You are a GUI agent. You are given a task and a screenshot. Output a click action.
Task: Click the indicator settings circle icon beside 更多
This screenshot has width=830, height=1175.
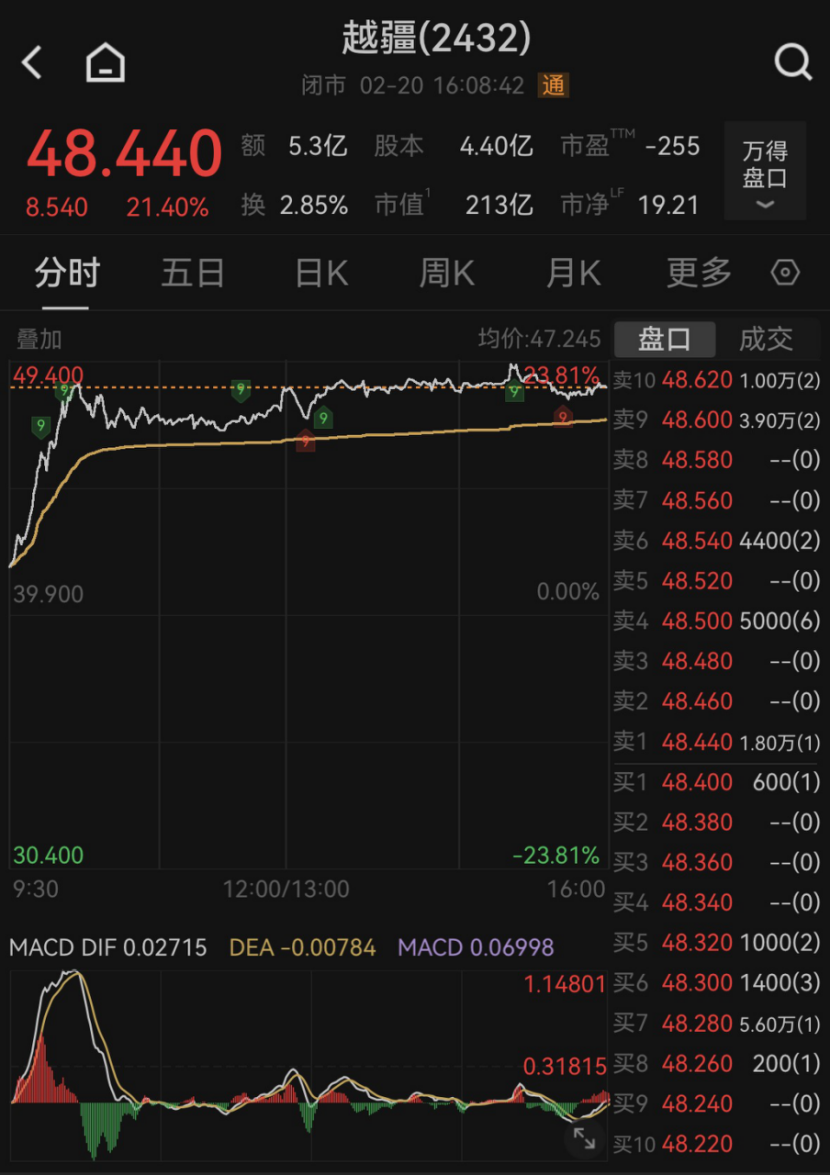click(x=785, y=272)
